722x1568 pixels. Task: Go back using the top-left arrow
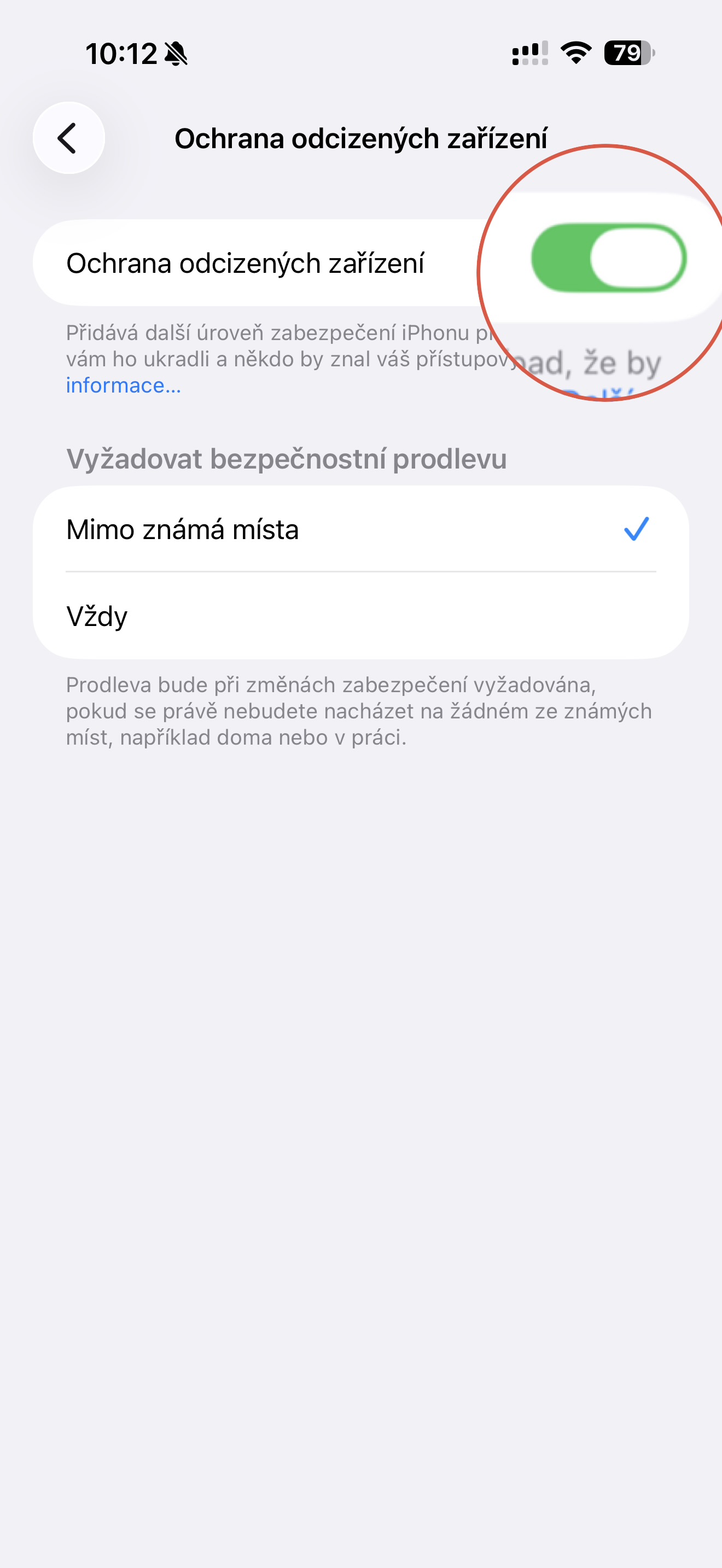69,138
